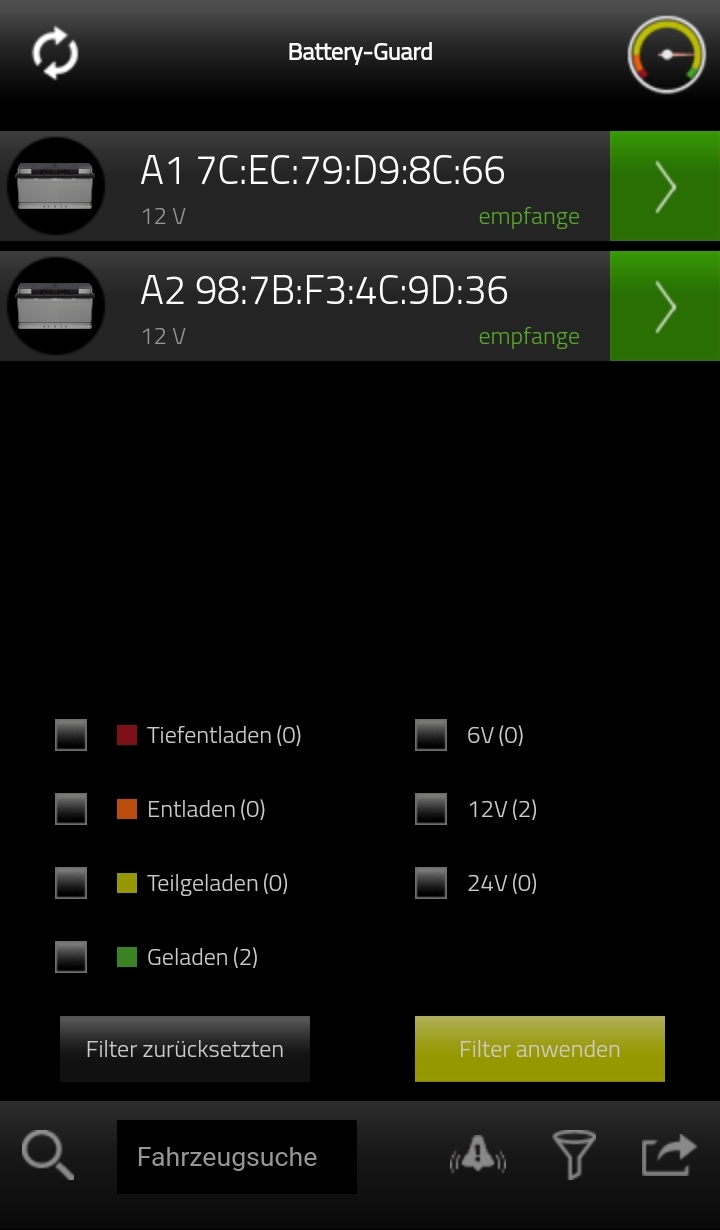Open the gauge icon in the top bar
The height and width of the screenshot is (1230, 720).
[x=666, y=54]
